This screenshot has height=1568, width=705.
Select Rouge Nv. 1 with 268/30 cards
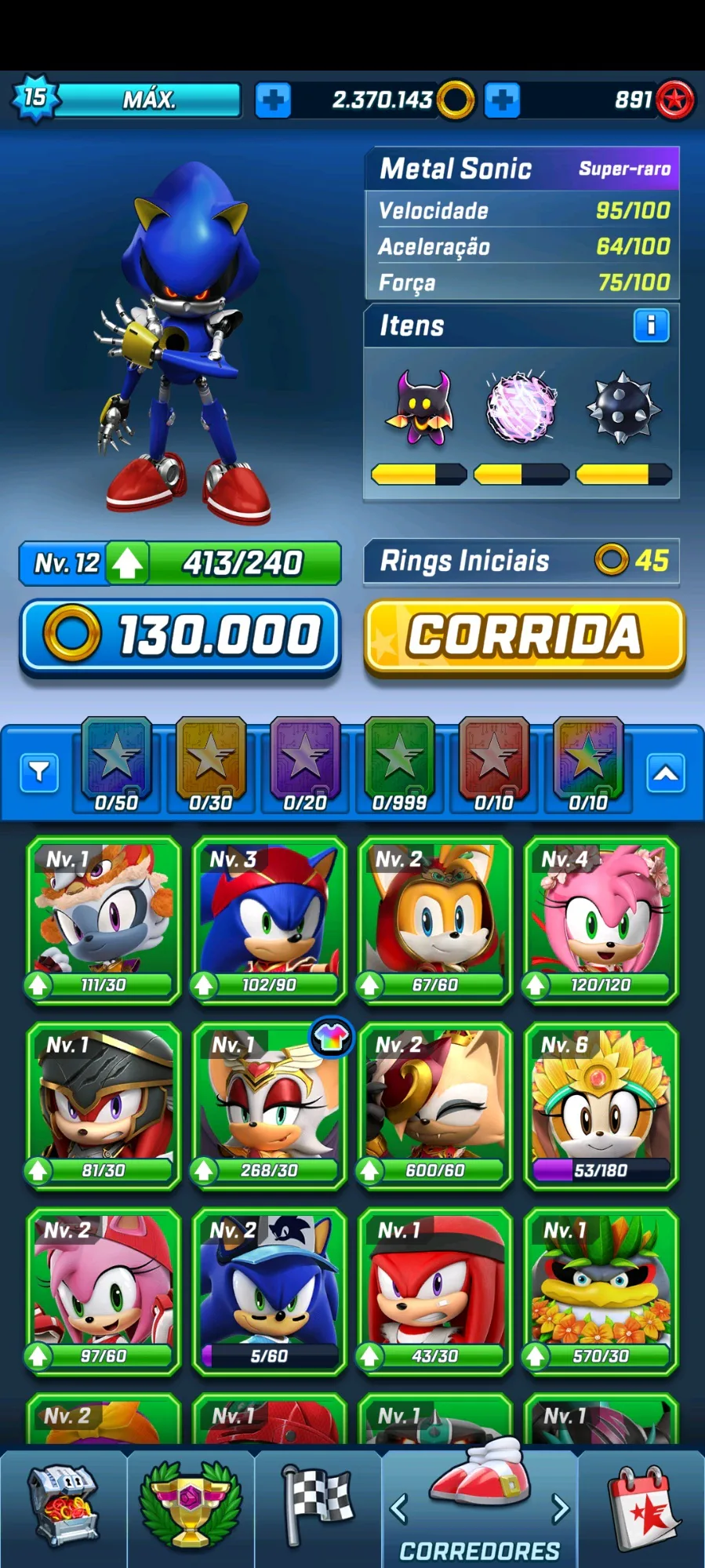tap(269, 1105)
